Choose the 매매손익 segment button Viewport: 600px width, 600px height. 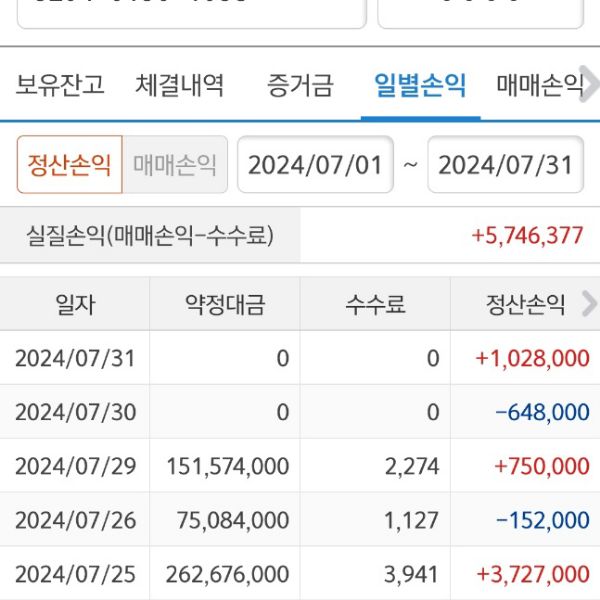(175, 164)
